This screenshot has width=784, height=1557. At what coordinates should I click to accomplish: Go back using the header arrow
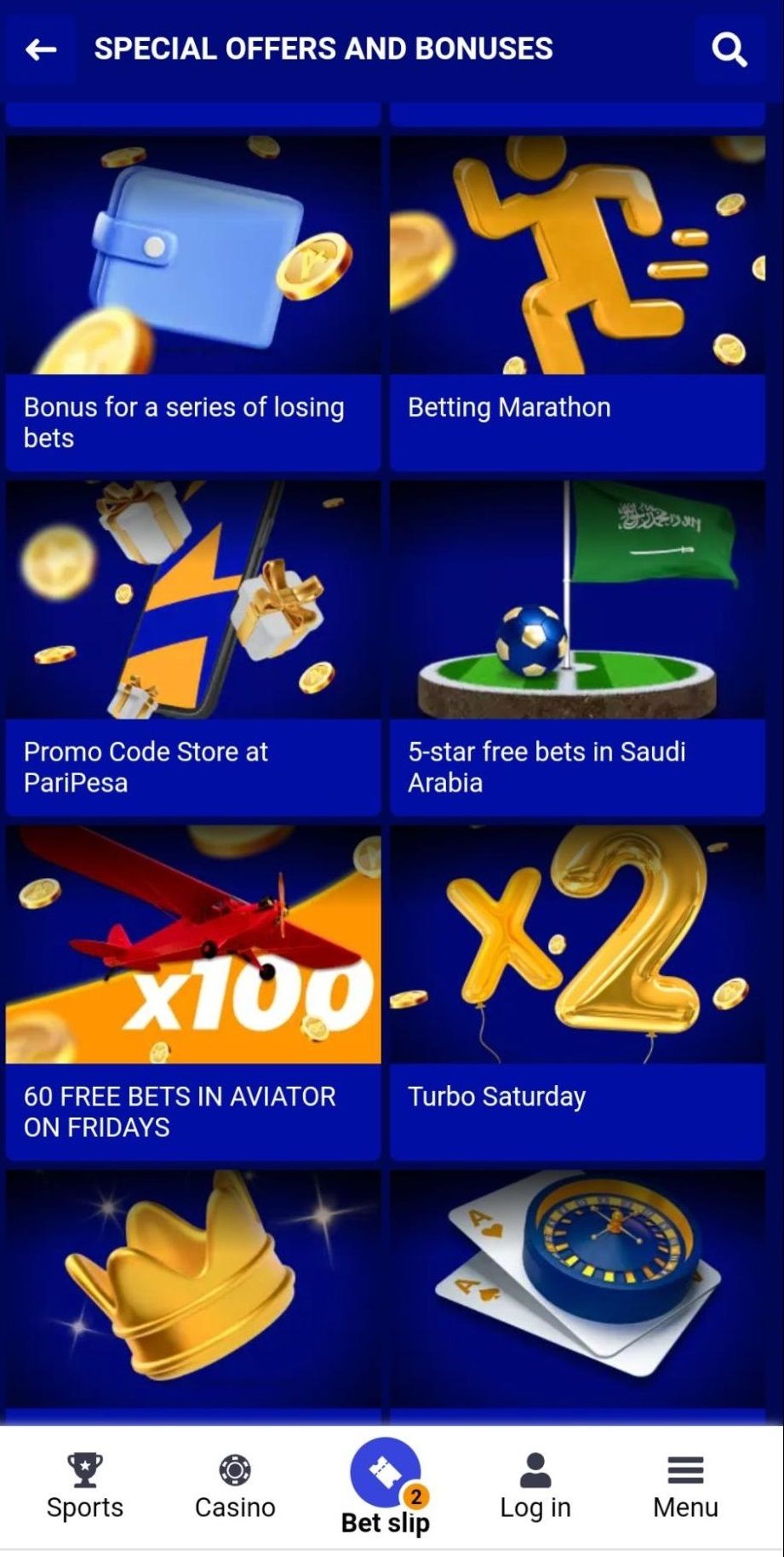tap(41, 50)
